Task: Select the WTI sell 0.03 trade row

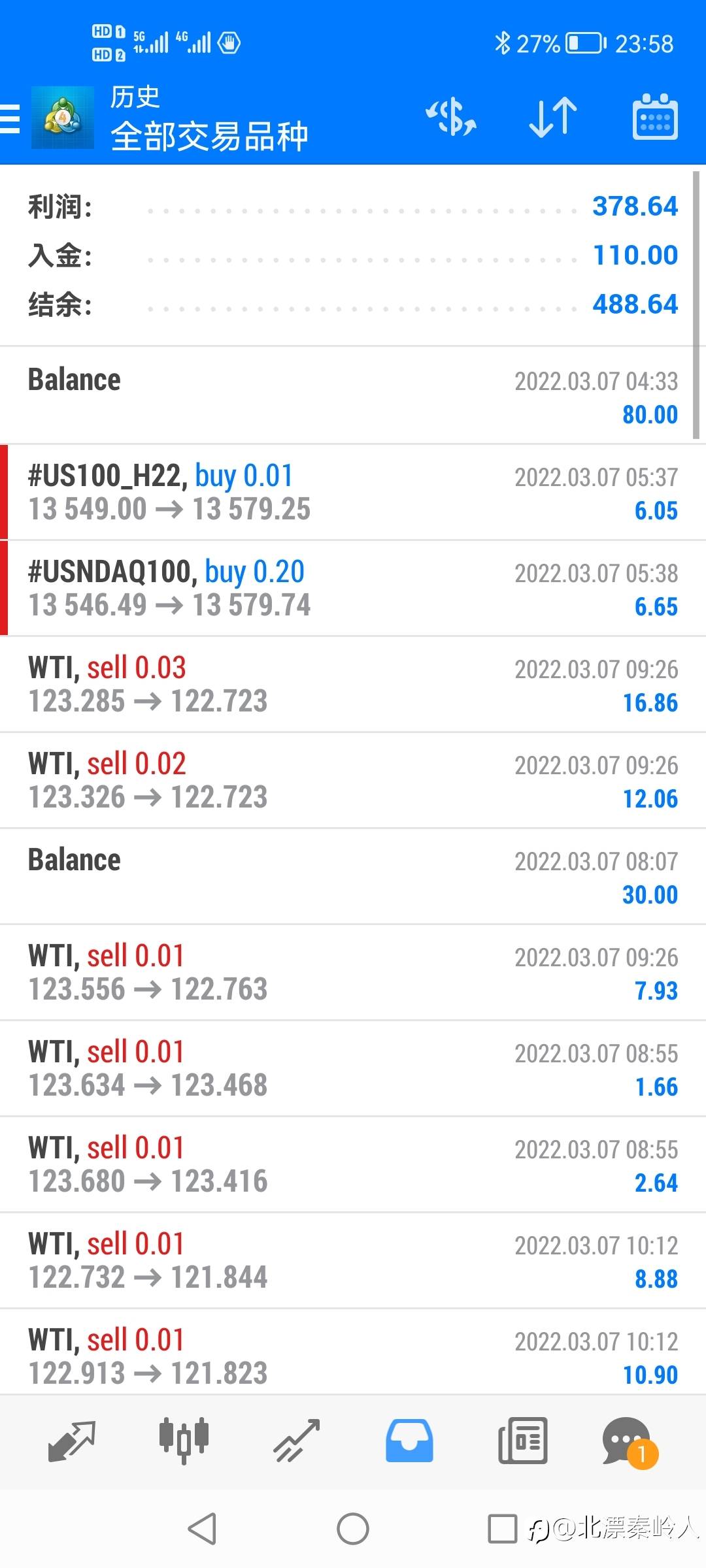Action: [x=353, y=685]
